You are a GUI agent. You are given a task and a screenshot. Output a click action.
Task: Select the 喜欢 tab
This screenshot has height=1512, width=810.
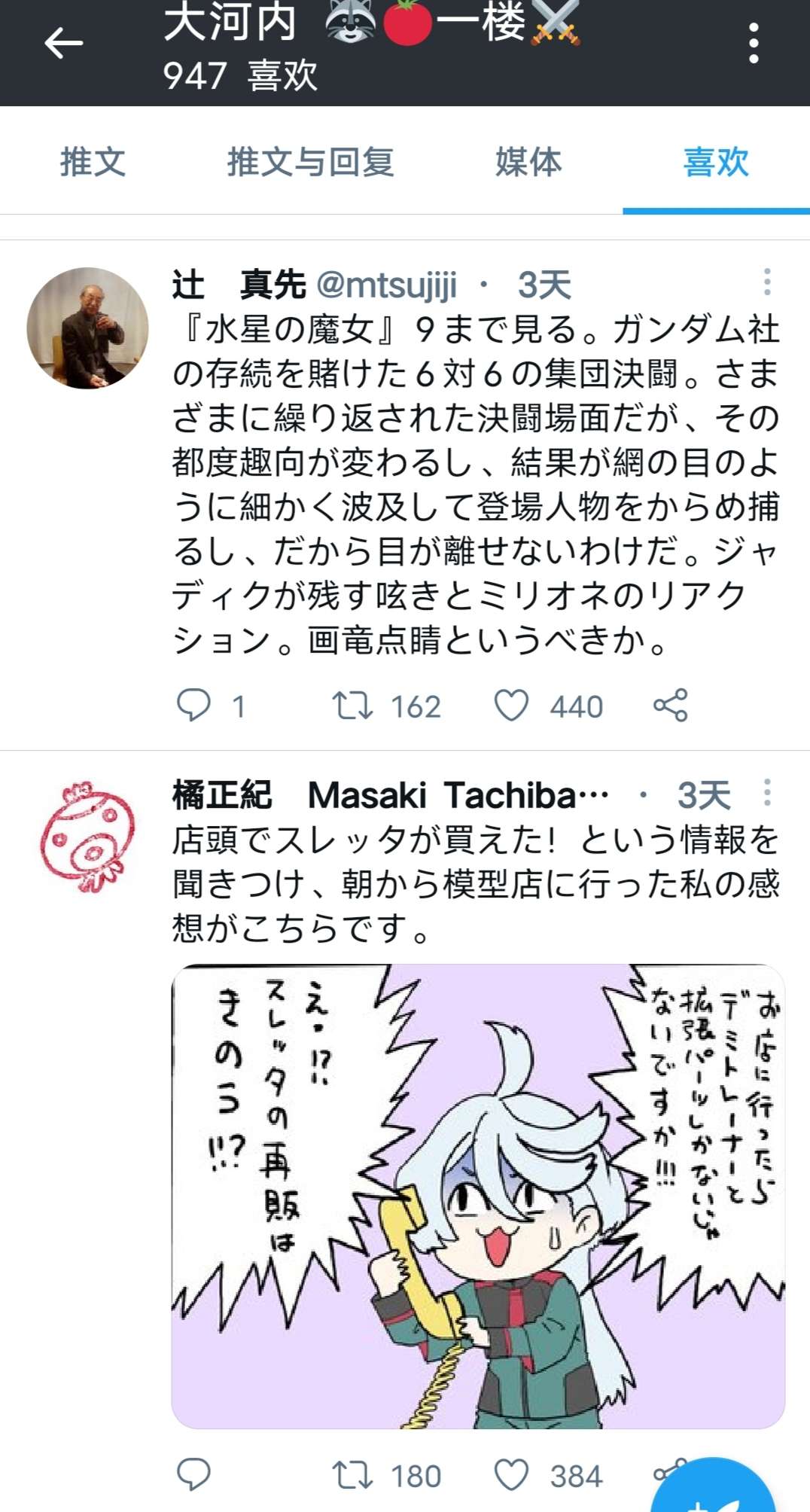tap(716, 163)
